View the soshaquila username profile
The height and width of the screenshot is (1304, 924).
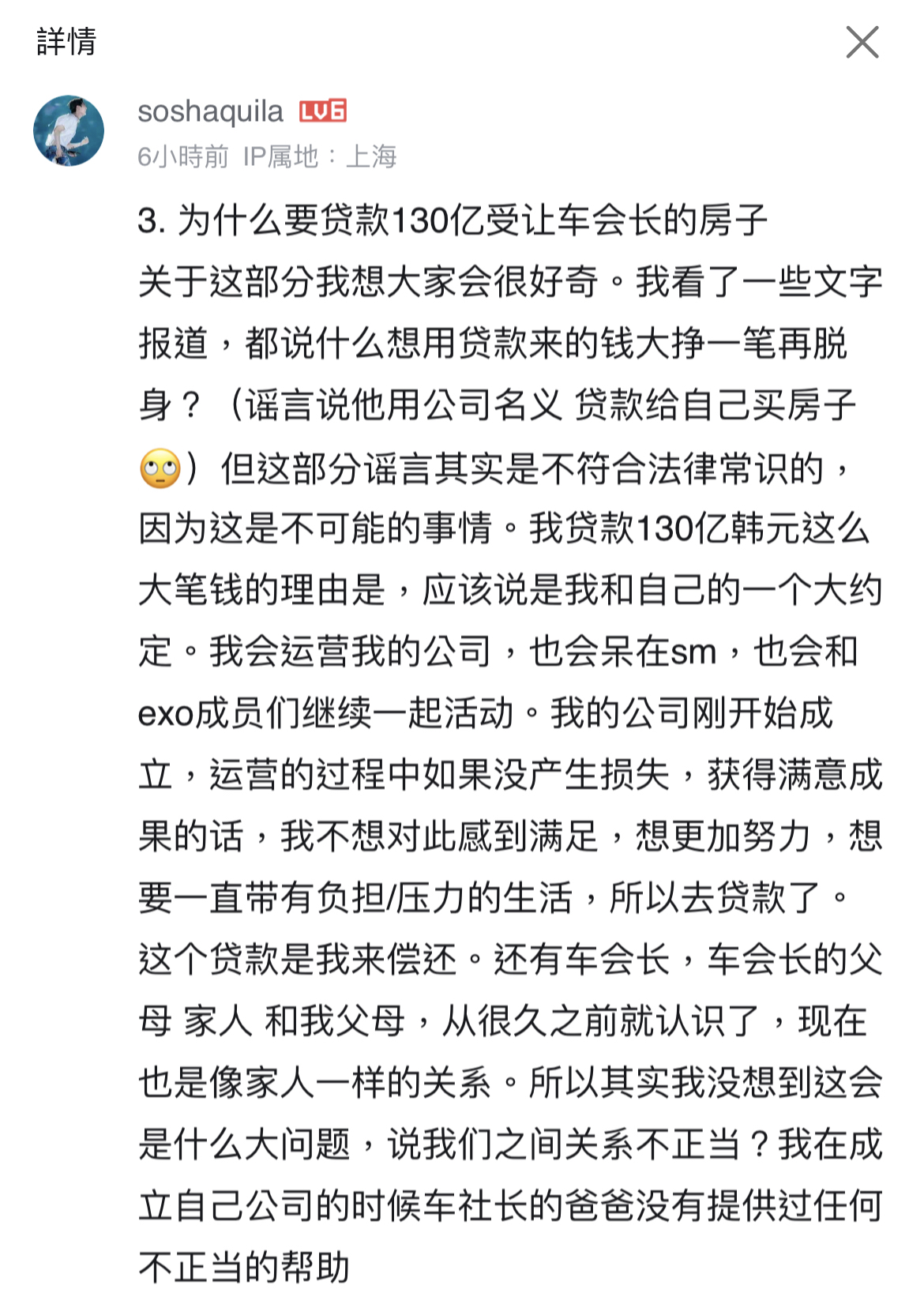[x=210, y=111]
